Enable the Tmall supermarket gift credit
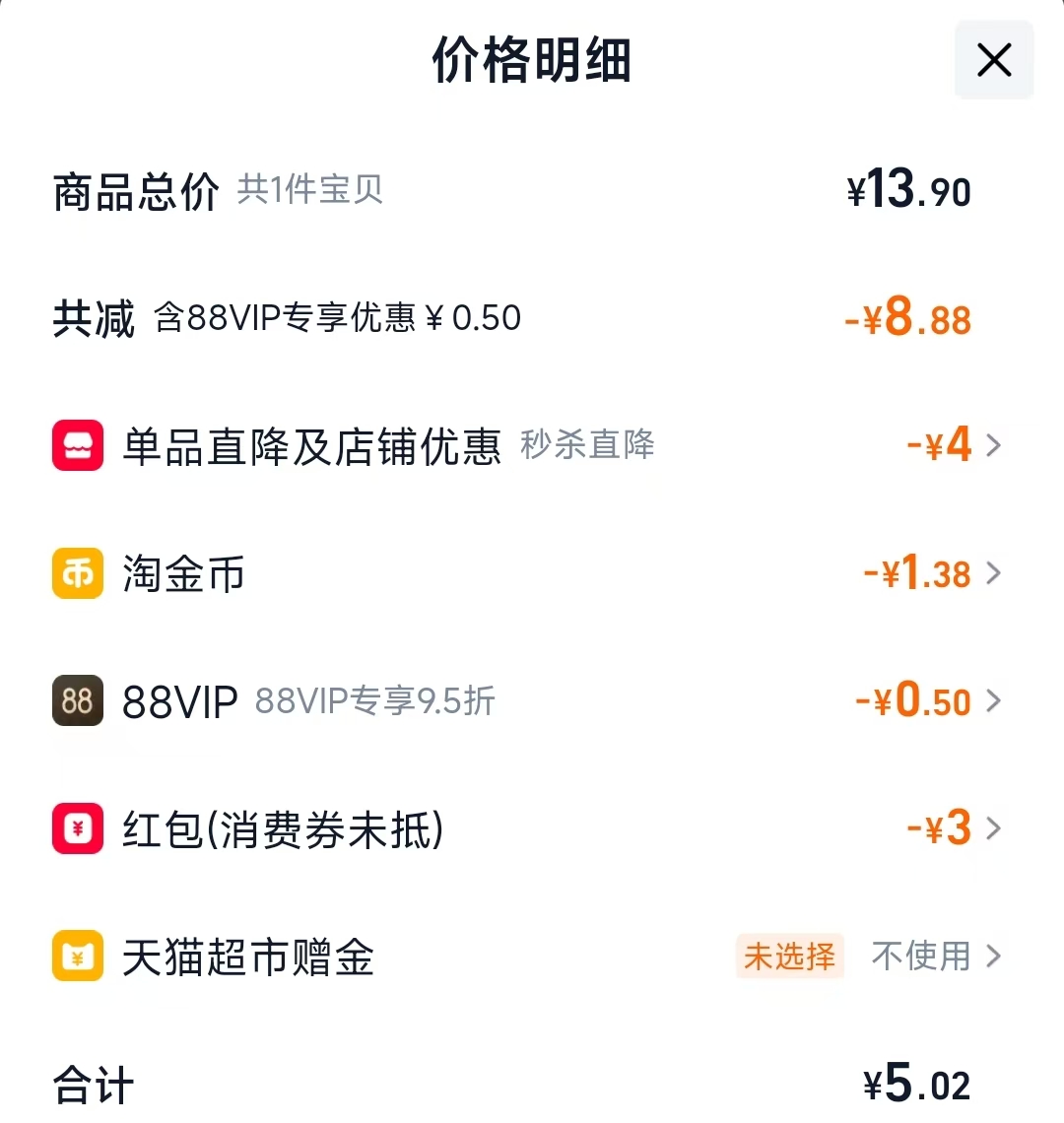Viewport: 1064px width, 1123px height. pos(918,957)
